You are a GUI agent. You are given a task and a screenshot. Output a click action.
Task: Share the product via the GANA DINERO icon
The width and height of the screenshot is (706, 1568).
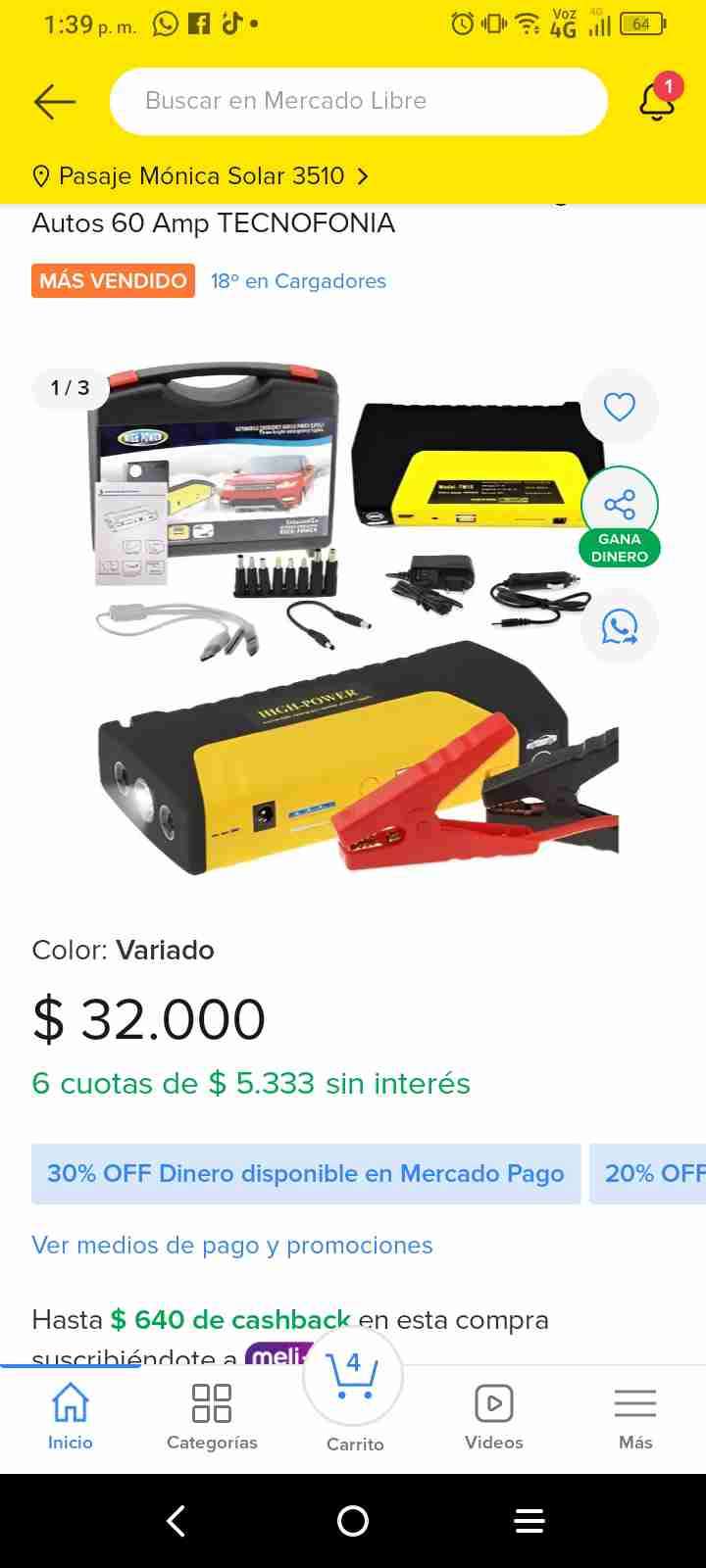(619, 504)
